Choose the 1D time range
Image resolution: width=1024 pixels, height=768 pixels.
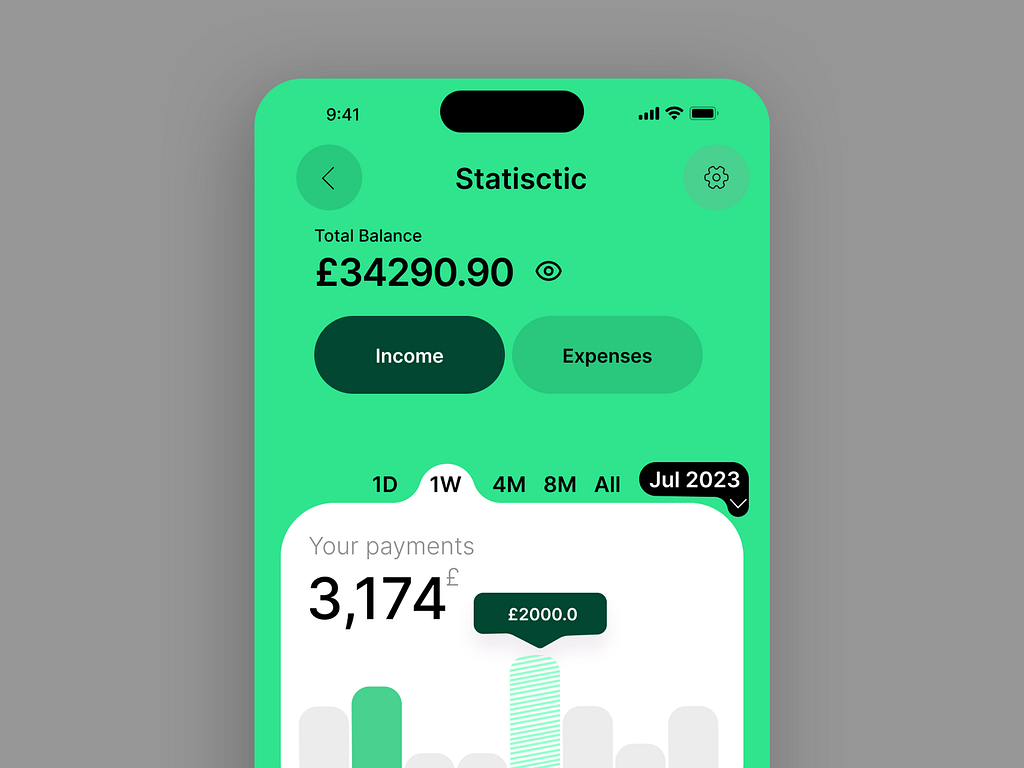click(385, 485)
